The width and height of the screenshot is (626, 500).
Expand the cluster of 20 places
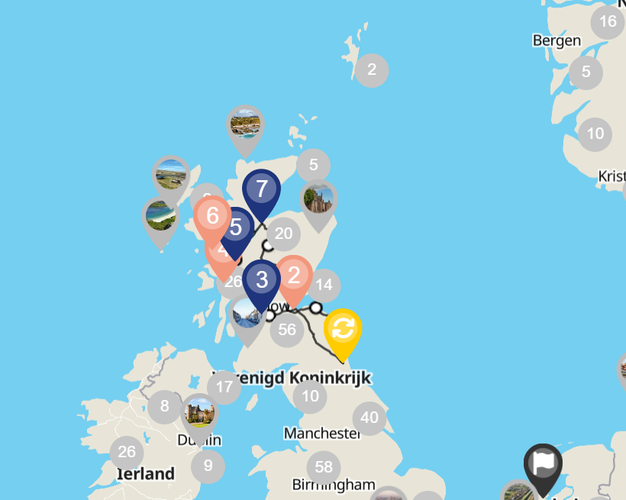[284, 234]
